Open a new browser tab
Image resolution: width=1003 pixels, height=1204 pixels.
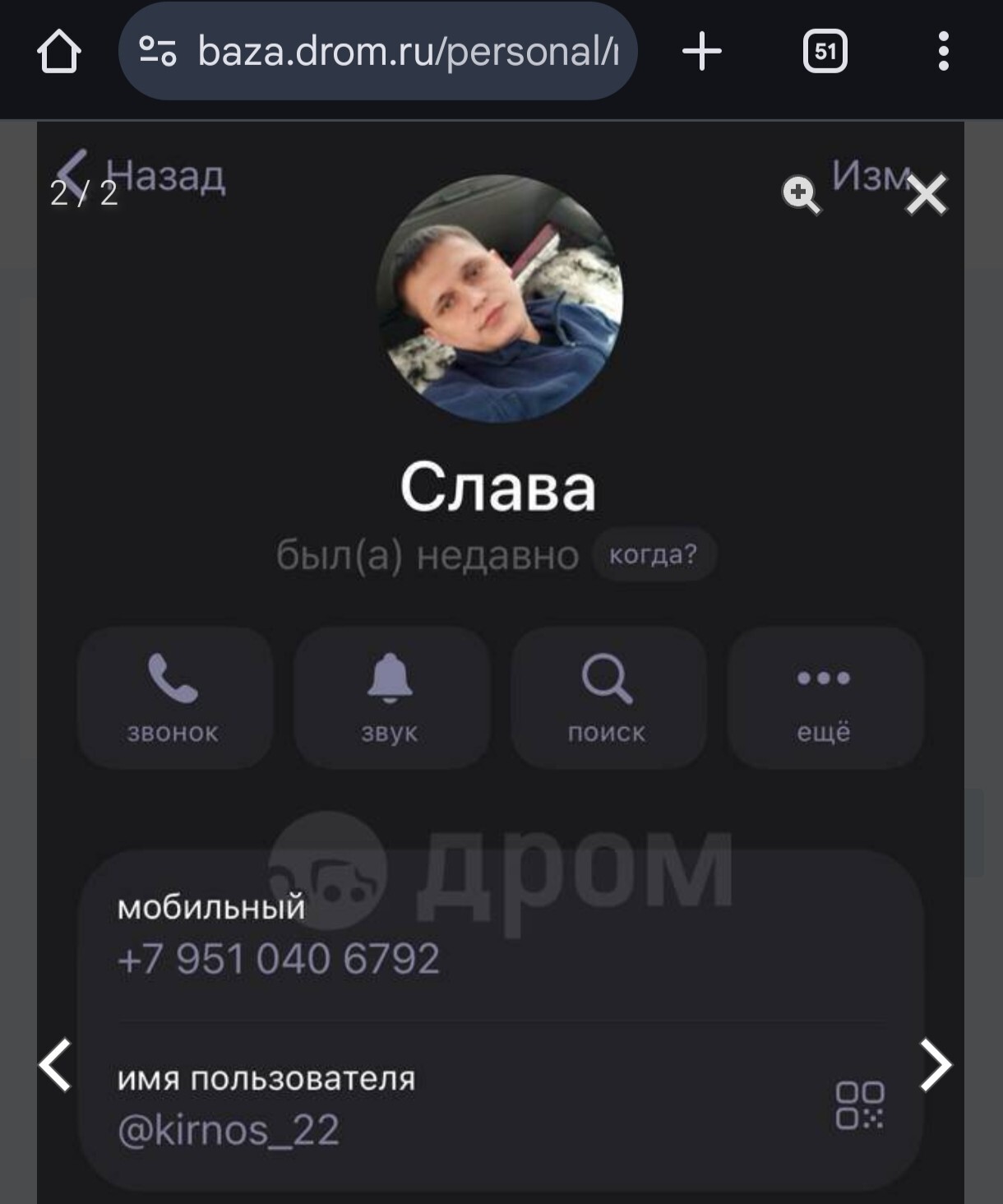coord(702,52)
